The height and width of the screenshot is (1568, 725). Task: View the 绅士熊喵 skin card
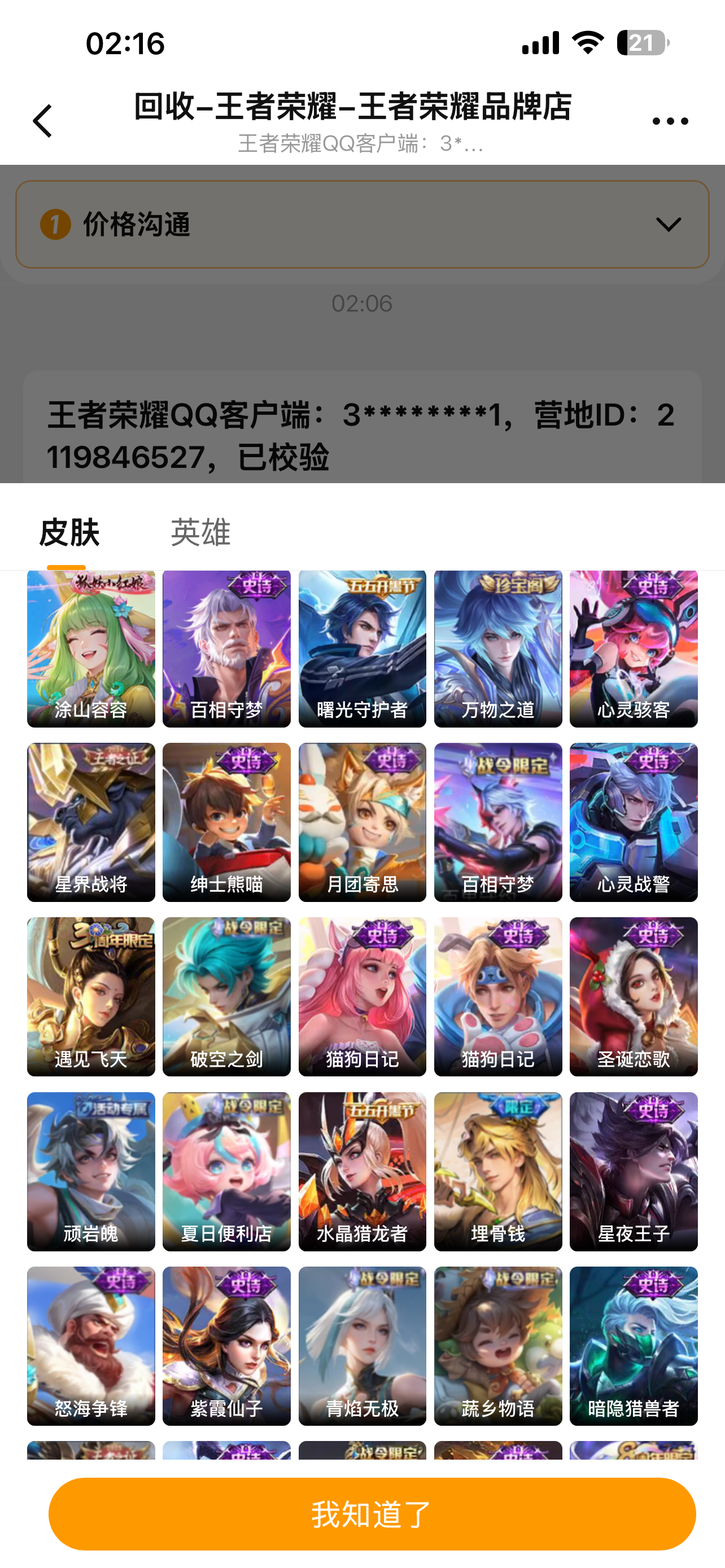click(x=226, y=822)
